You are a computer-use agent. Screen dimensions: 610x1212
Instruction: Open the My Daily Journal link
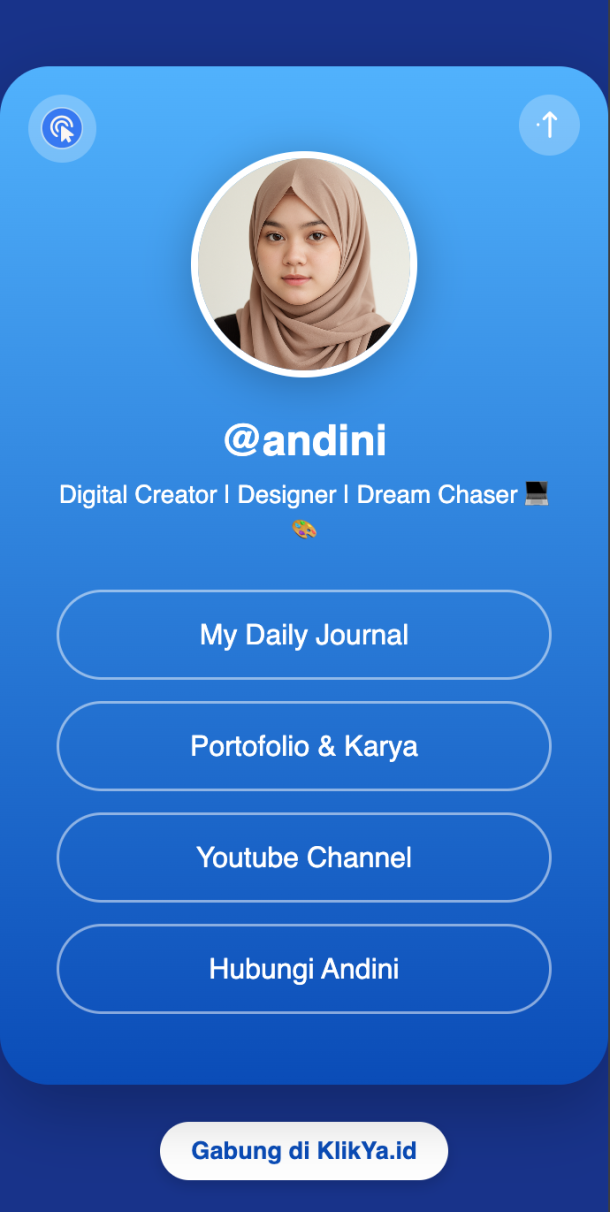coord(304,635)
